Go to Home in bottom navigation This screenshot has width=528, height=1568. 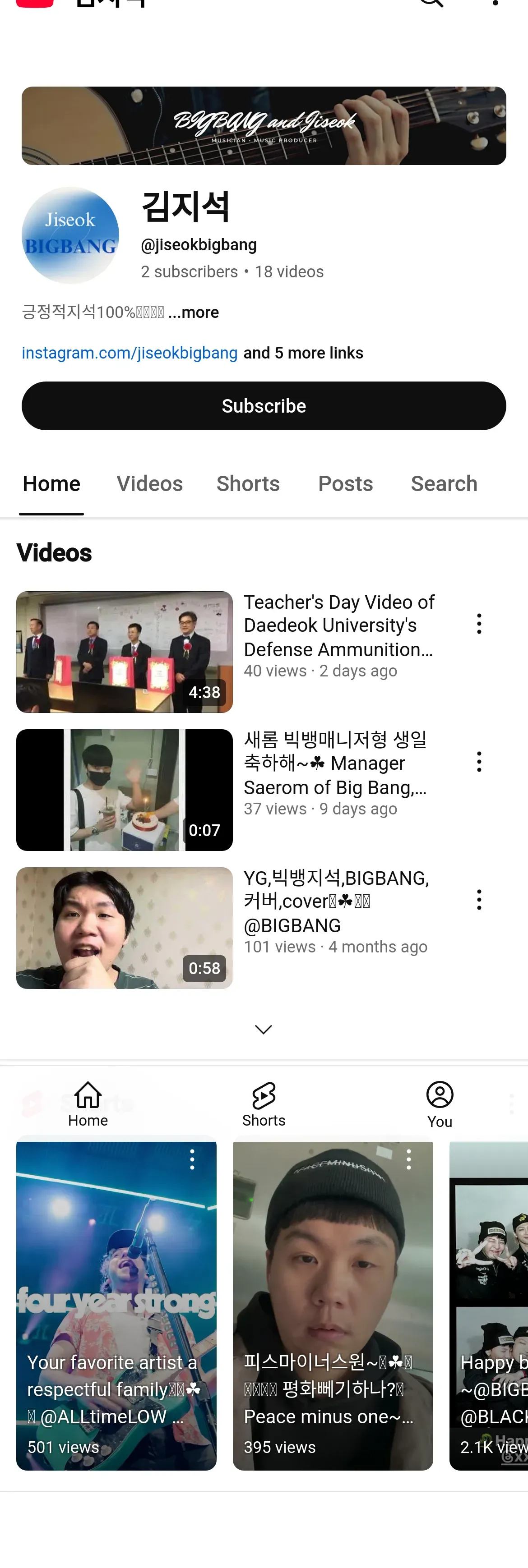(x=88, y=1104)
